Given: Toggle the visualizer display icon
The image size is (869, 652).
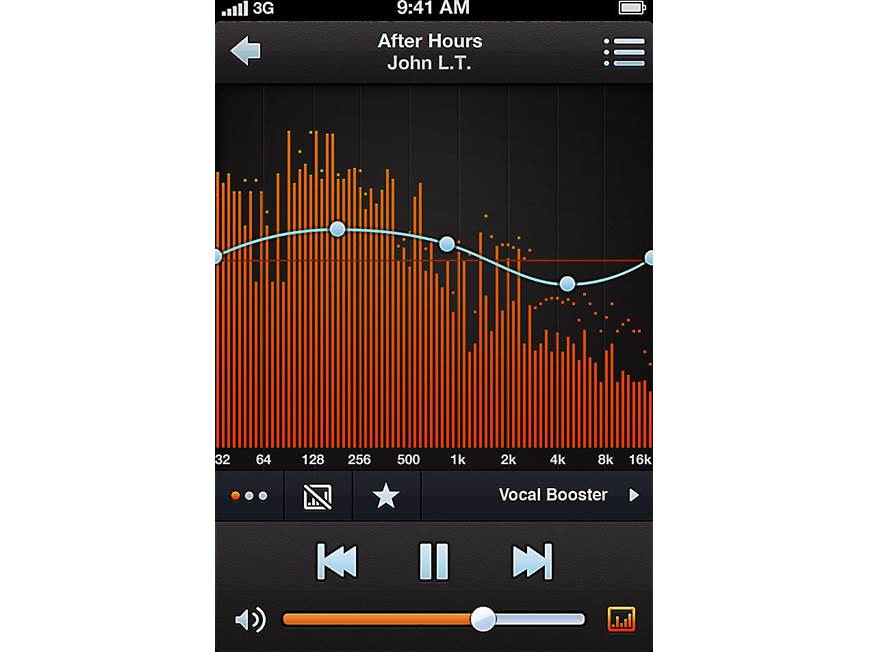Looking at the screenshot, I should tap(318, 496).
